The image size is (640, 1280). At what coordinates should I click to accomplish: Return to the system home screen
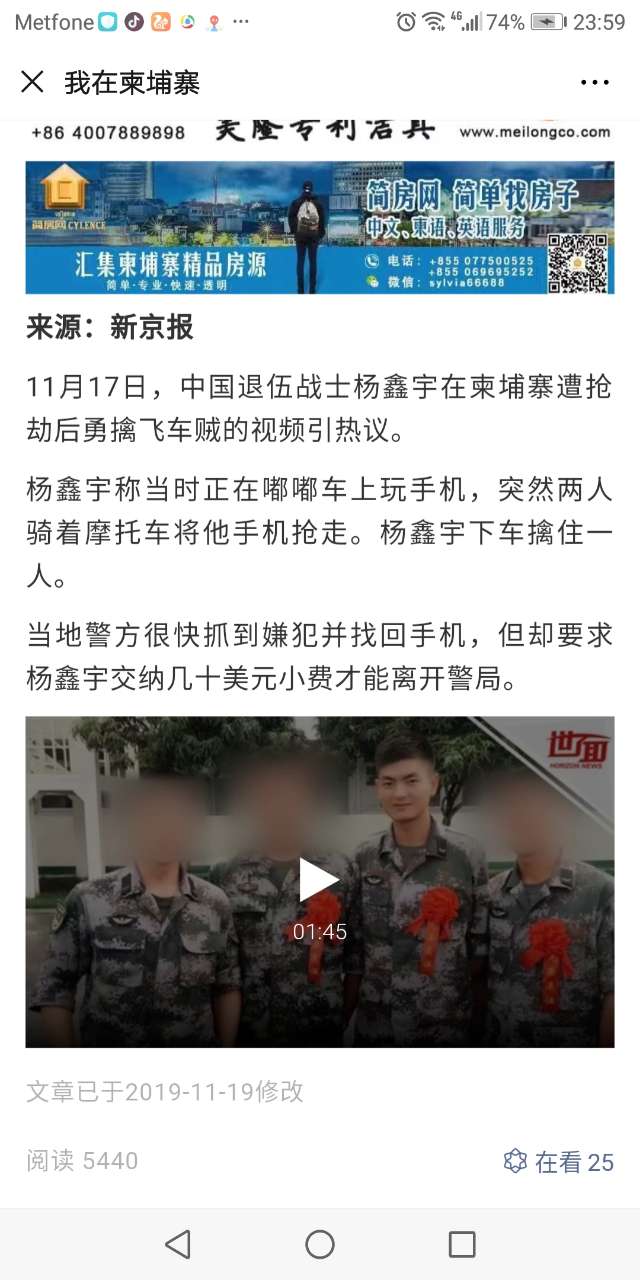tap(320, 1244)
